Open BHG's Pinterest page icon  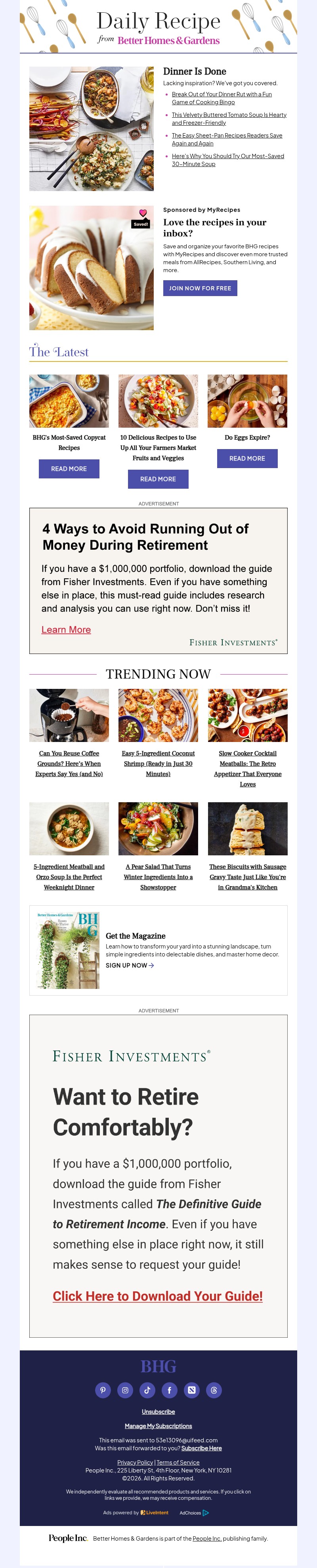[103, 1390]
